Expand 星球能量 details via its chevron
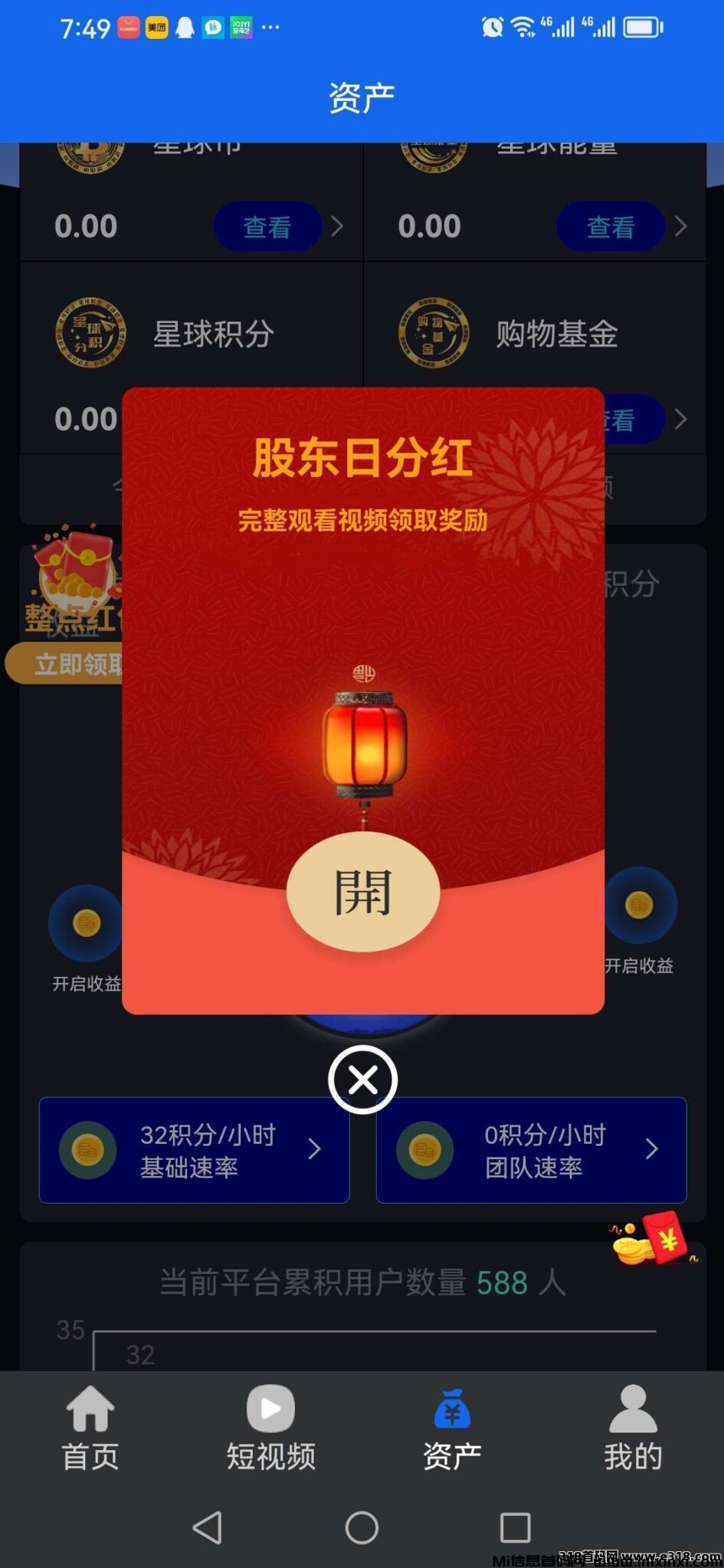Viewport: 724px width, 1568px height. (680, 227)
